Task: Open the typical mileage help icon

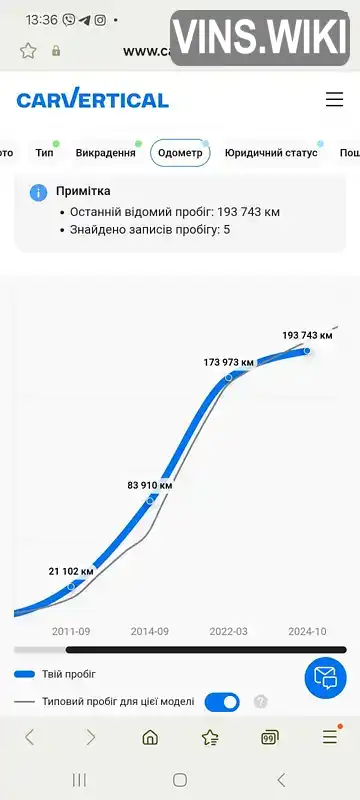Action: pyautogui.click(x=260, y=702)
